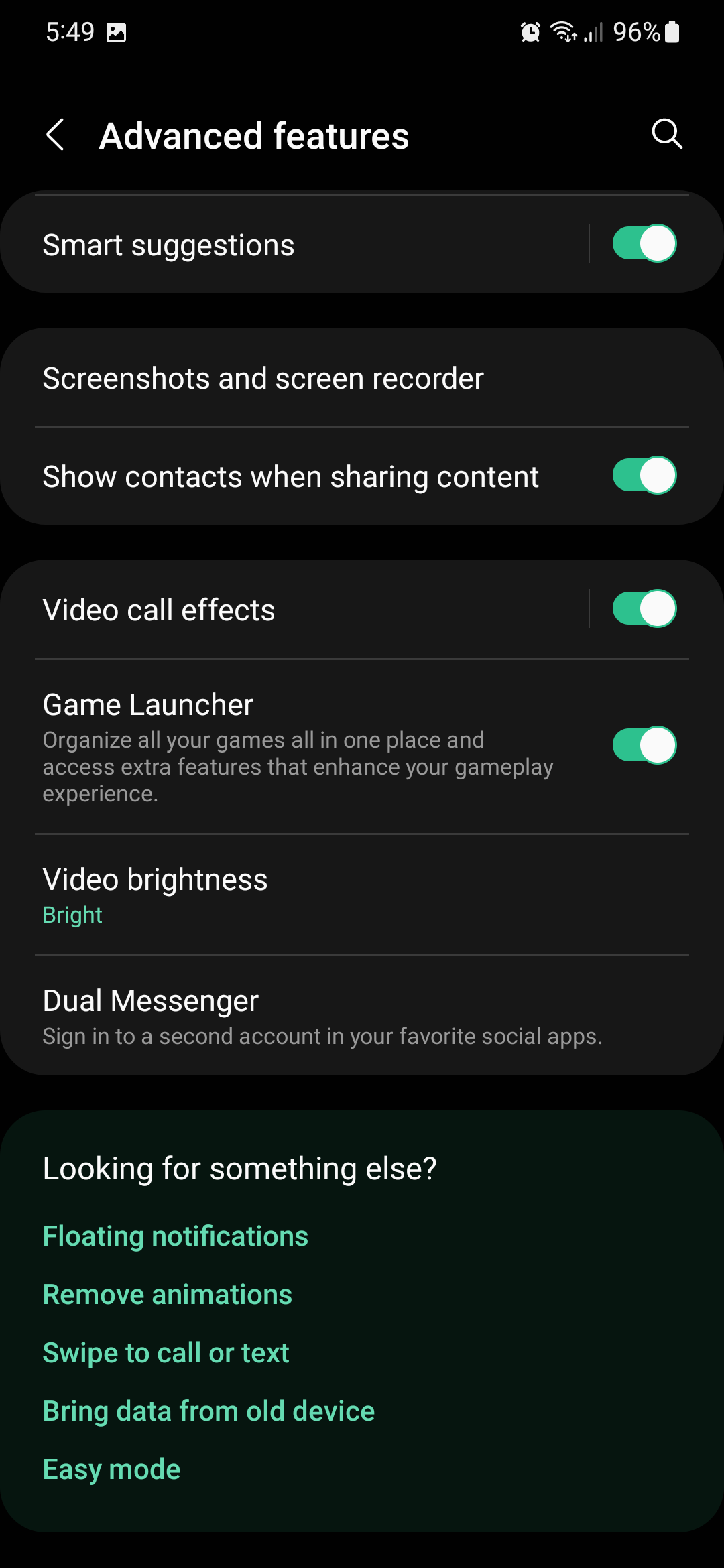Screen dimensions: 724x1568
Task: Go back from Advanced features
Action: click(x=56, y=135)
